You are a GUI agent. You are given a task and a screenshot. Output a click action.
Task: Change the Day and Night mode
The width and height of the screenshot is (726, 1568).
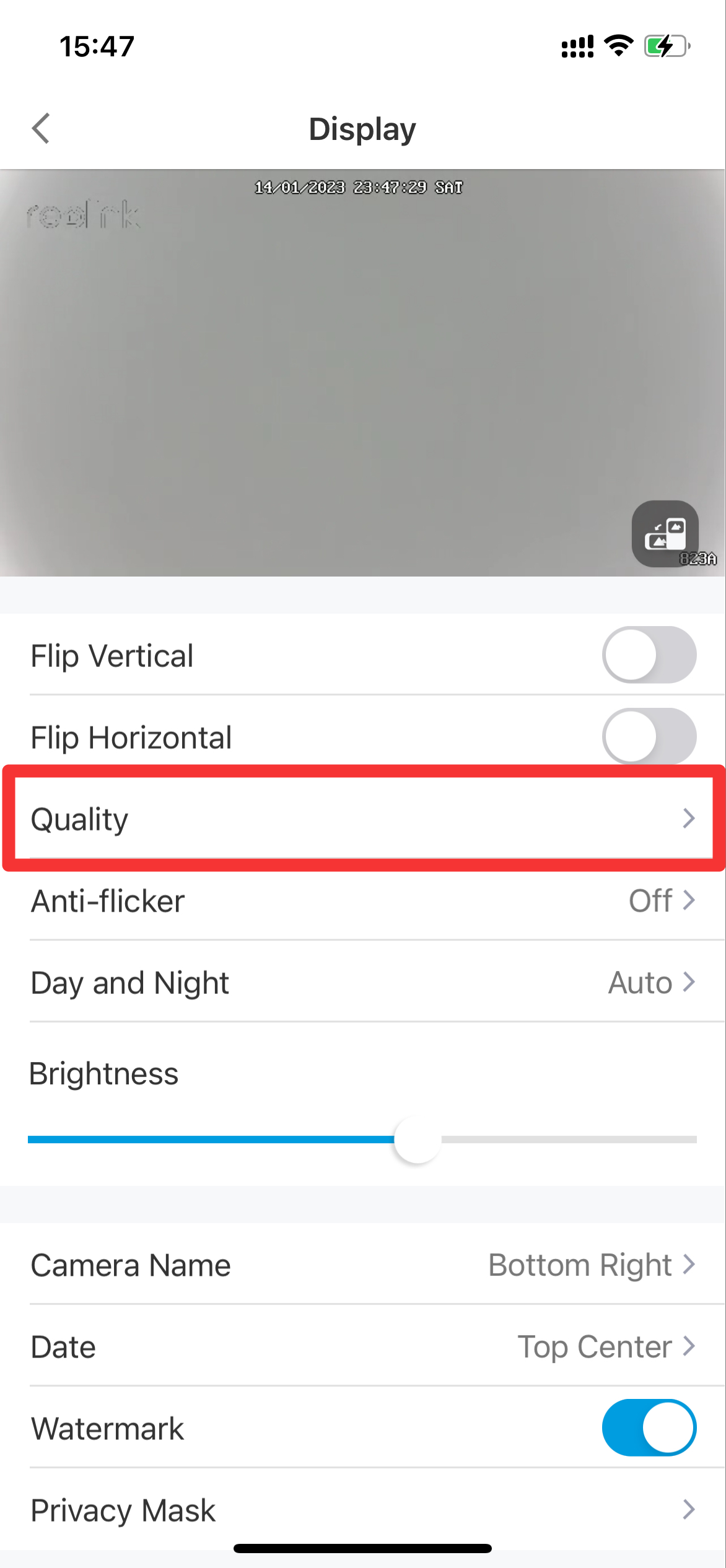pyautogui.click(x=363, y=982)
